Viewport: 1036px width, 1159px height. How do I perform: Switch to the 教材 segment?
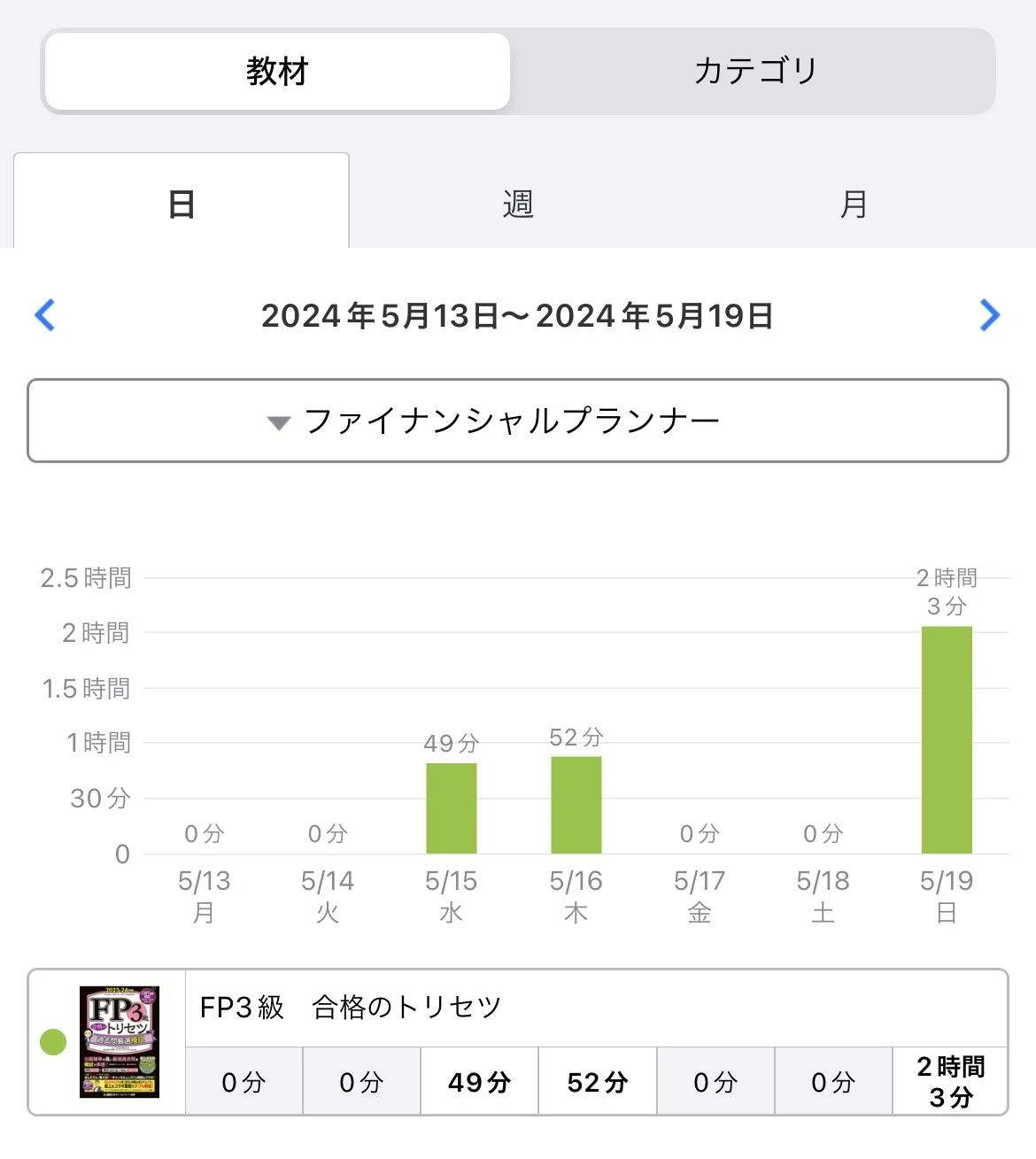[x=277, y=72]
